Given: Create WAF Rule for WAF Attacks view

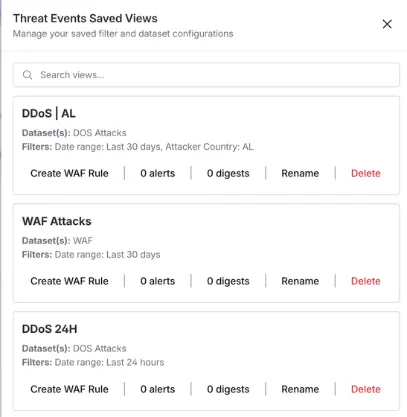Looking at the screenshot, I should [x=69, y=281].
